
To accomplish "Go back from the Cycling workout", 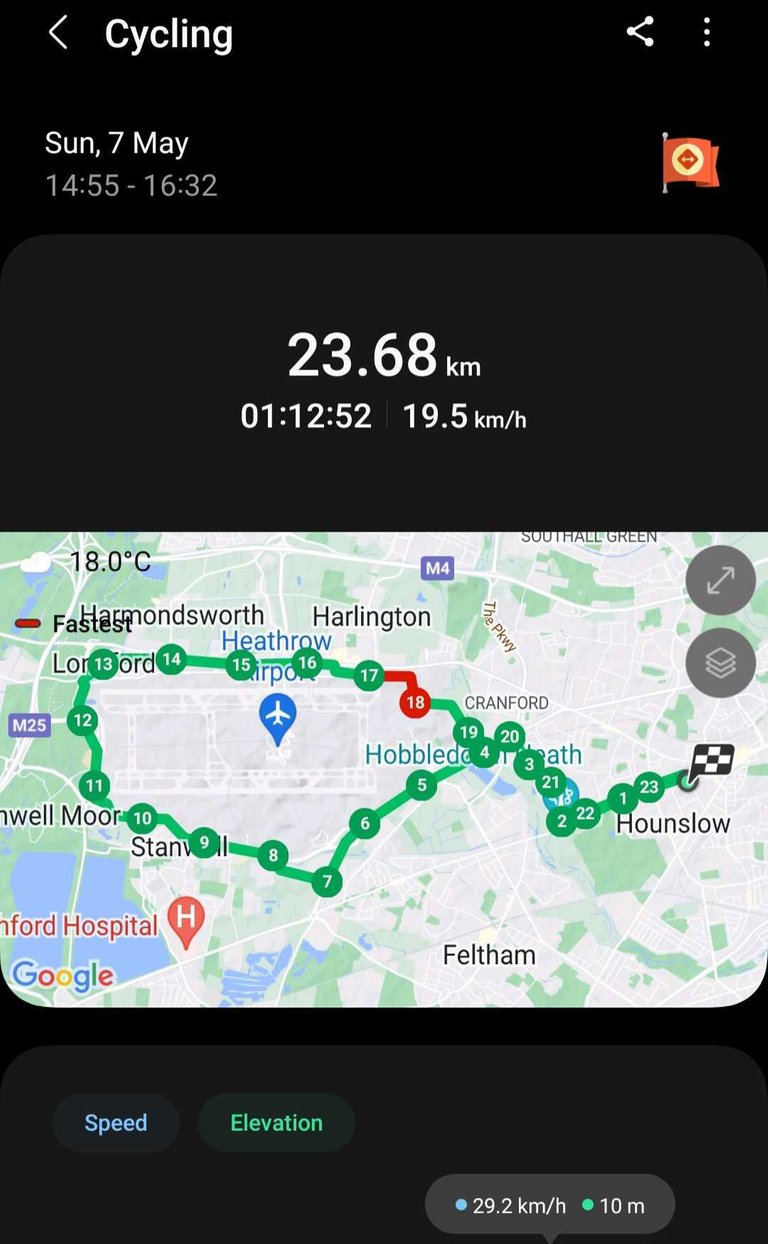I will pyautogui.click(x=58, y=34).
